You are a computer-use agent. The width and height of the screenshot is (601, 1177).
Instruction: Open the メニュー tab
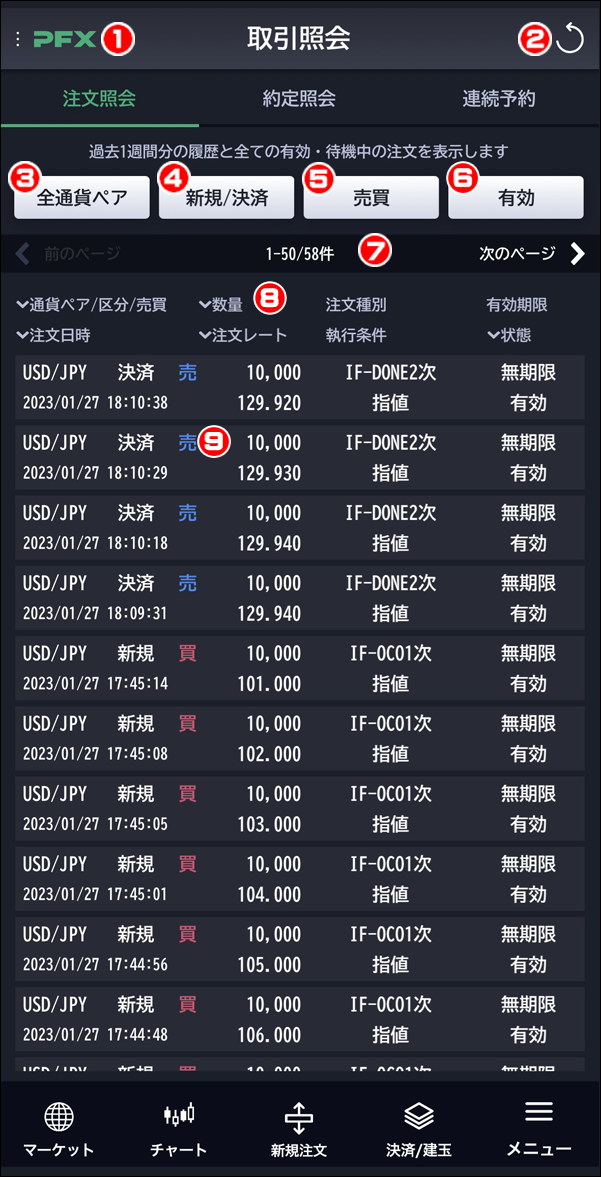click(x=539, y=1129)
